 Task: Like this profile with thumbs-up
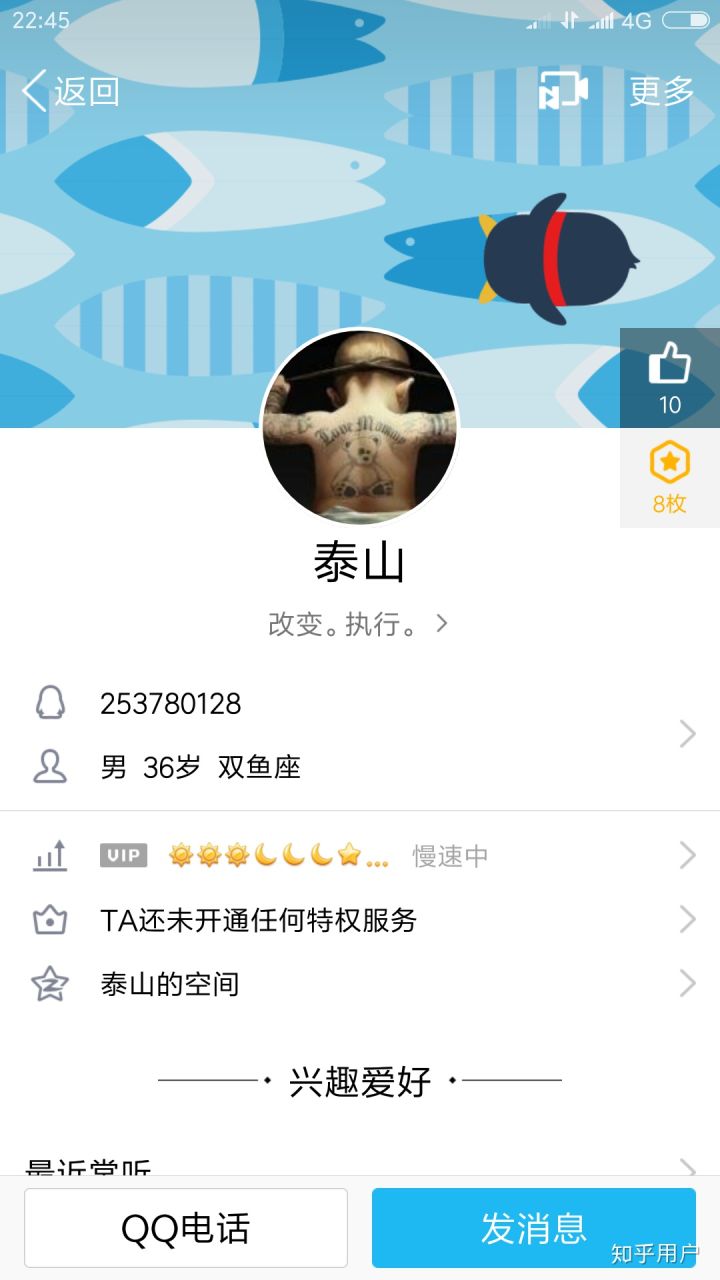[670, 377]
